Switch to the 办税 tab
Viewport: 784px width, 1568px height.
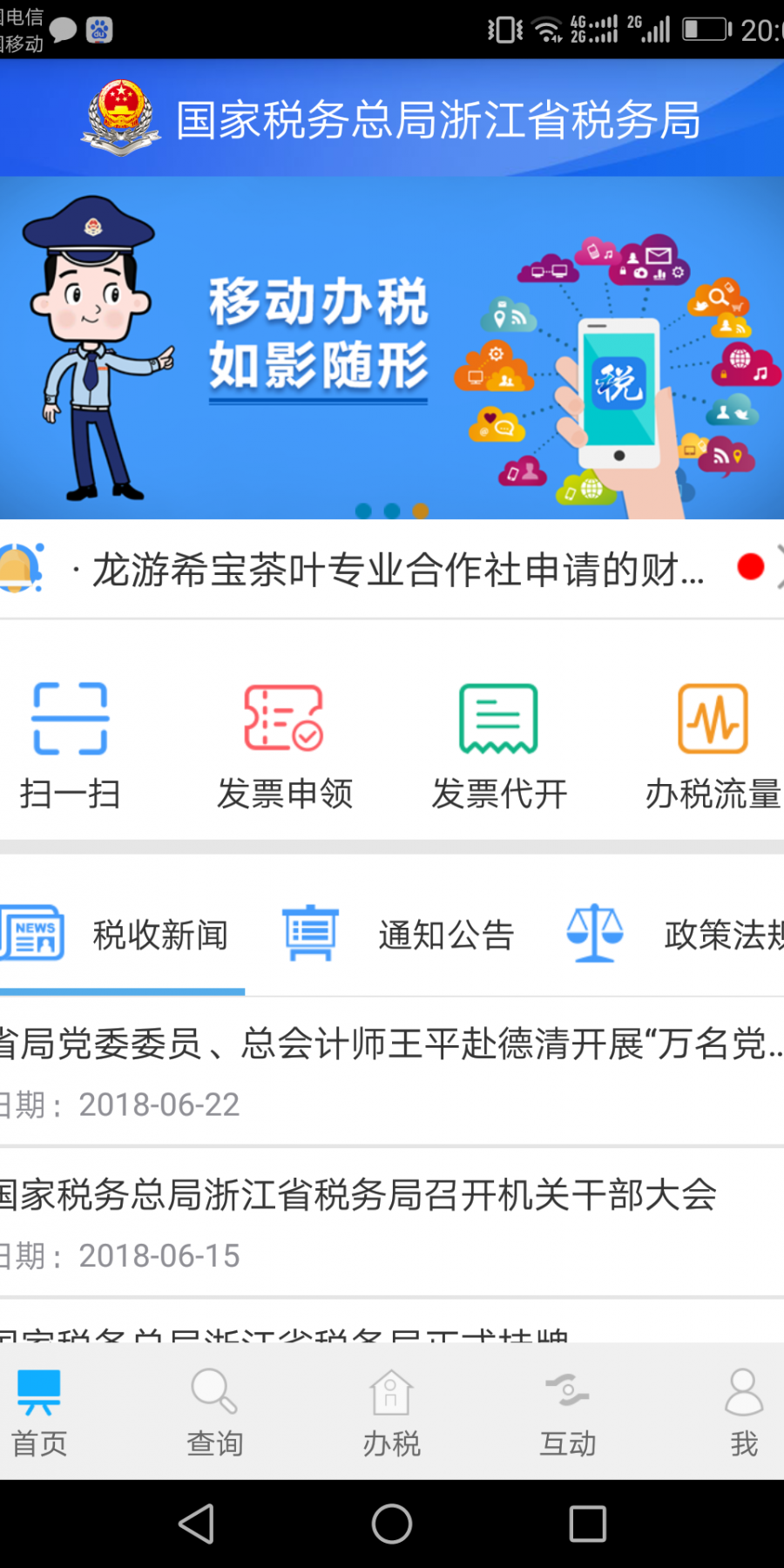(391, 1411)
